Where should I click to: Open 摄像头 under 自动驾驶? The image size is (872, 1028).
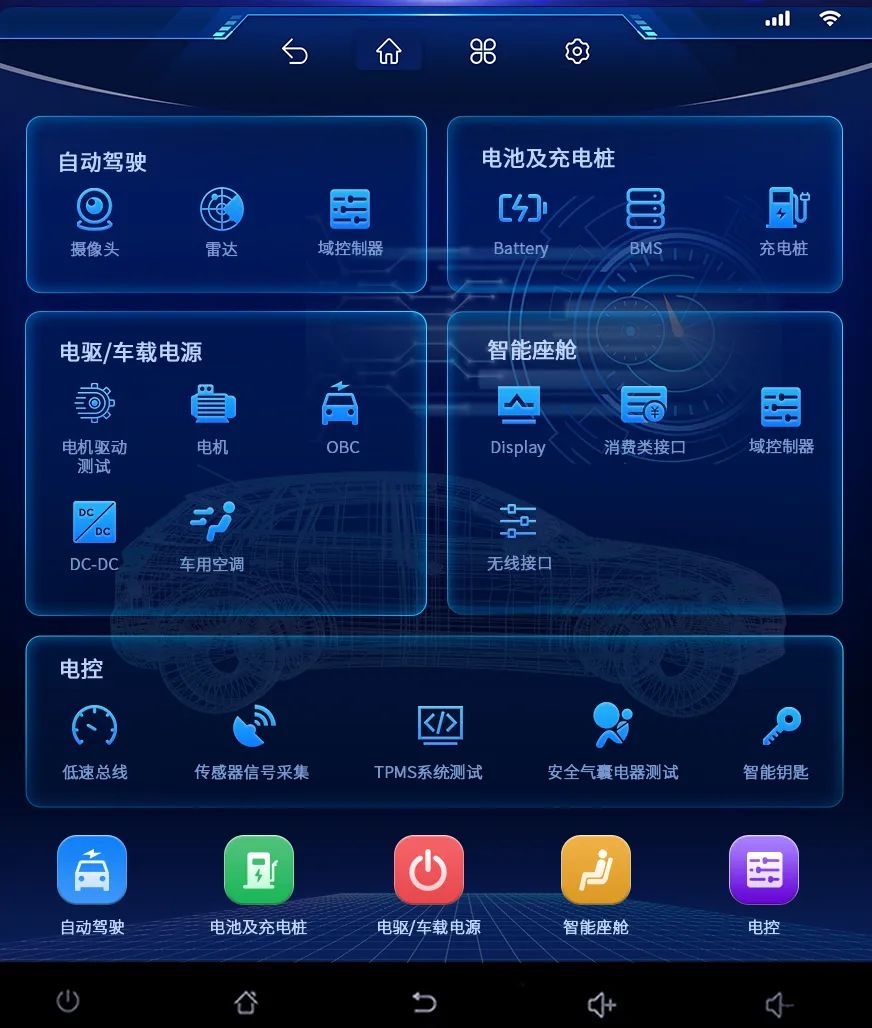click(95, 221)
